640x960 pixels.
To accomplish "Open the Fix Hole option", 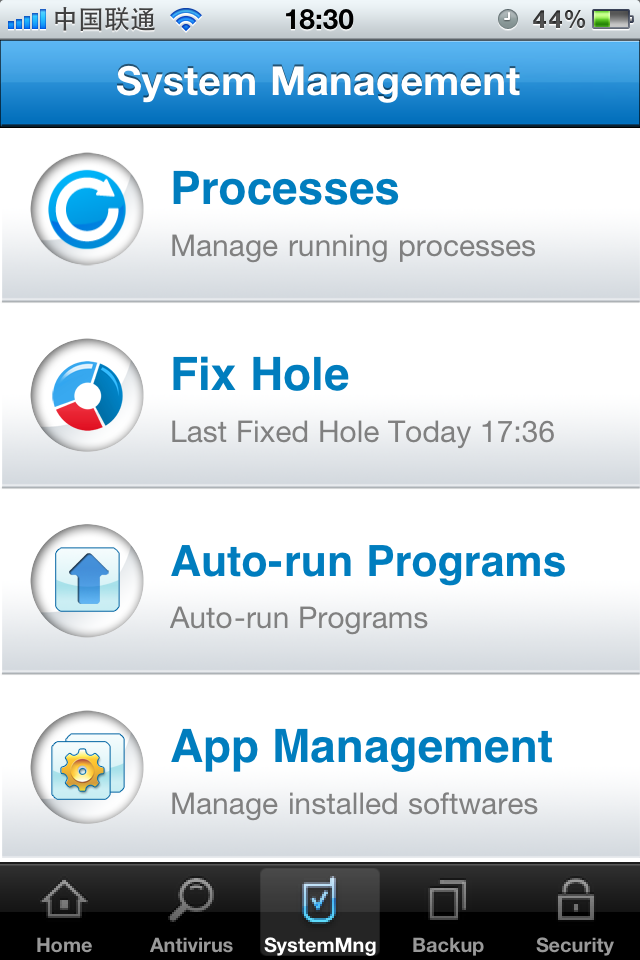I will 320,402.
